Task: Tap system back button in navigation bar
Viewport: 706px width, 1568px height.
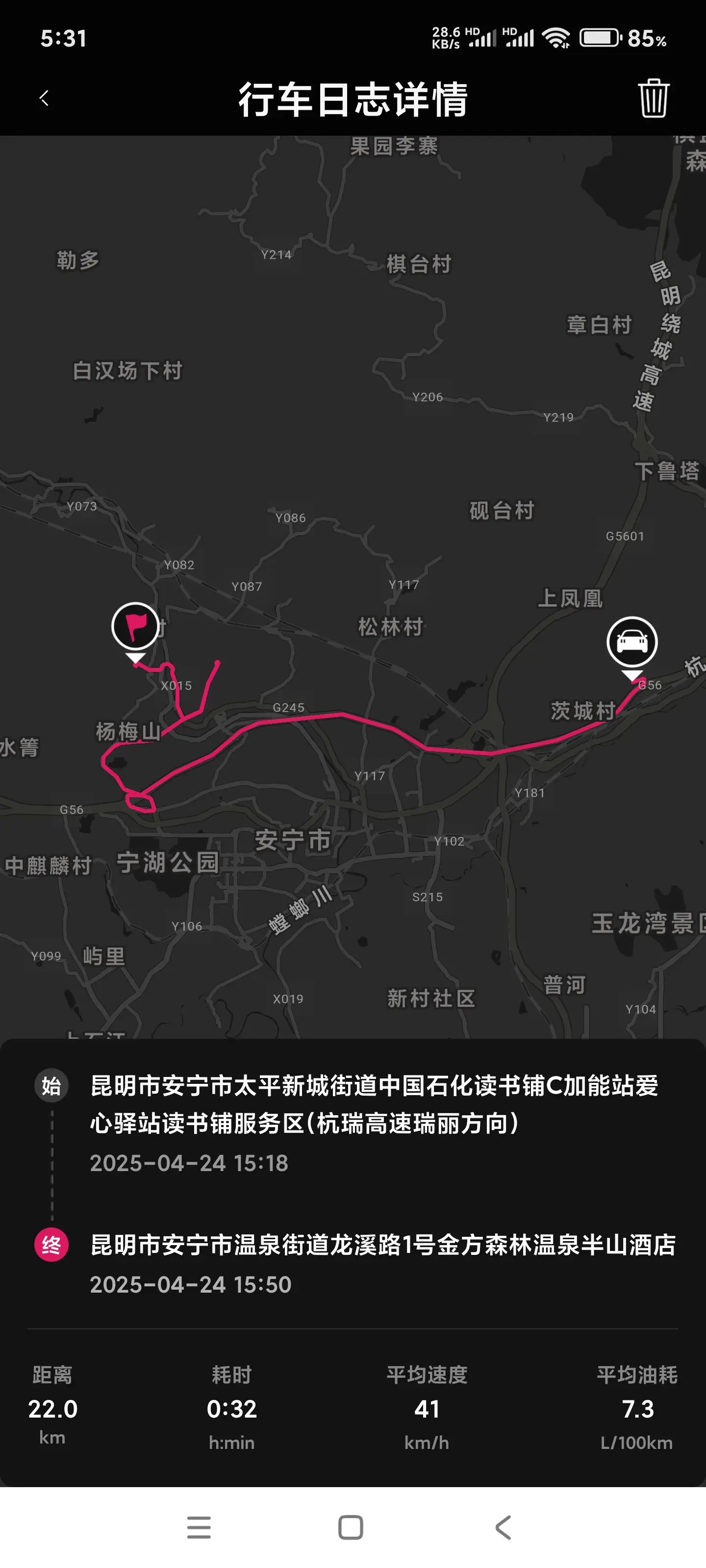Action: pyautogui.click(x=503, y=1527)
